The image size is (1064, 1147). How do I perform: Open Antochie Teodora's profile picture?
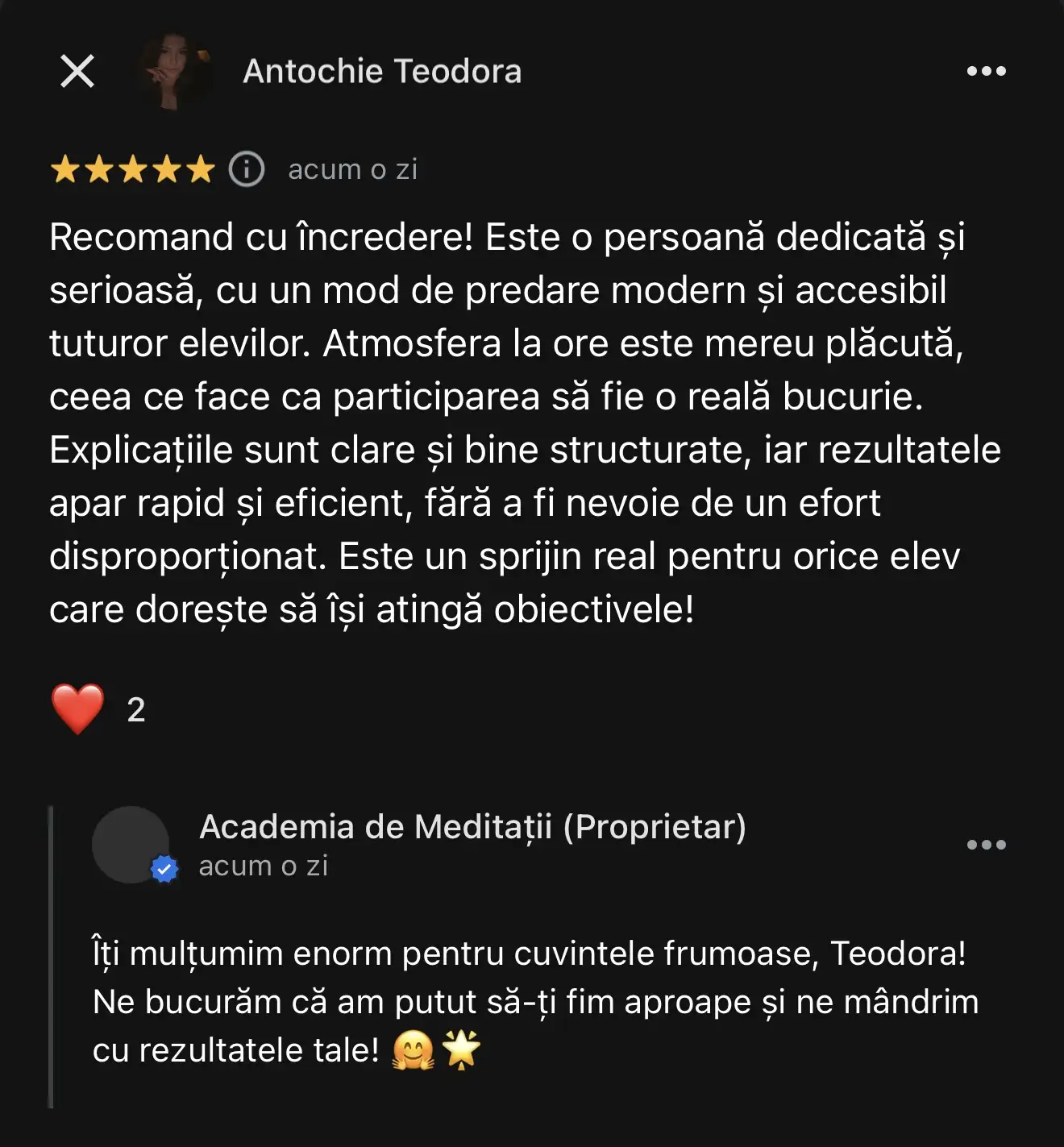175,71
